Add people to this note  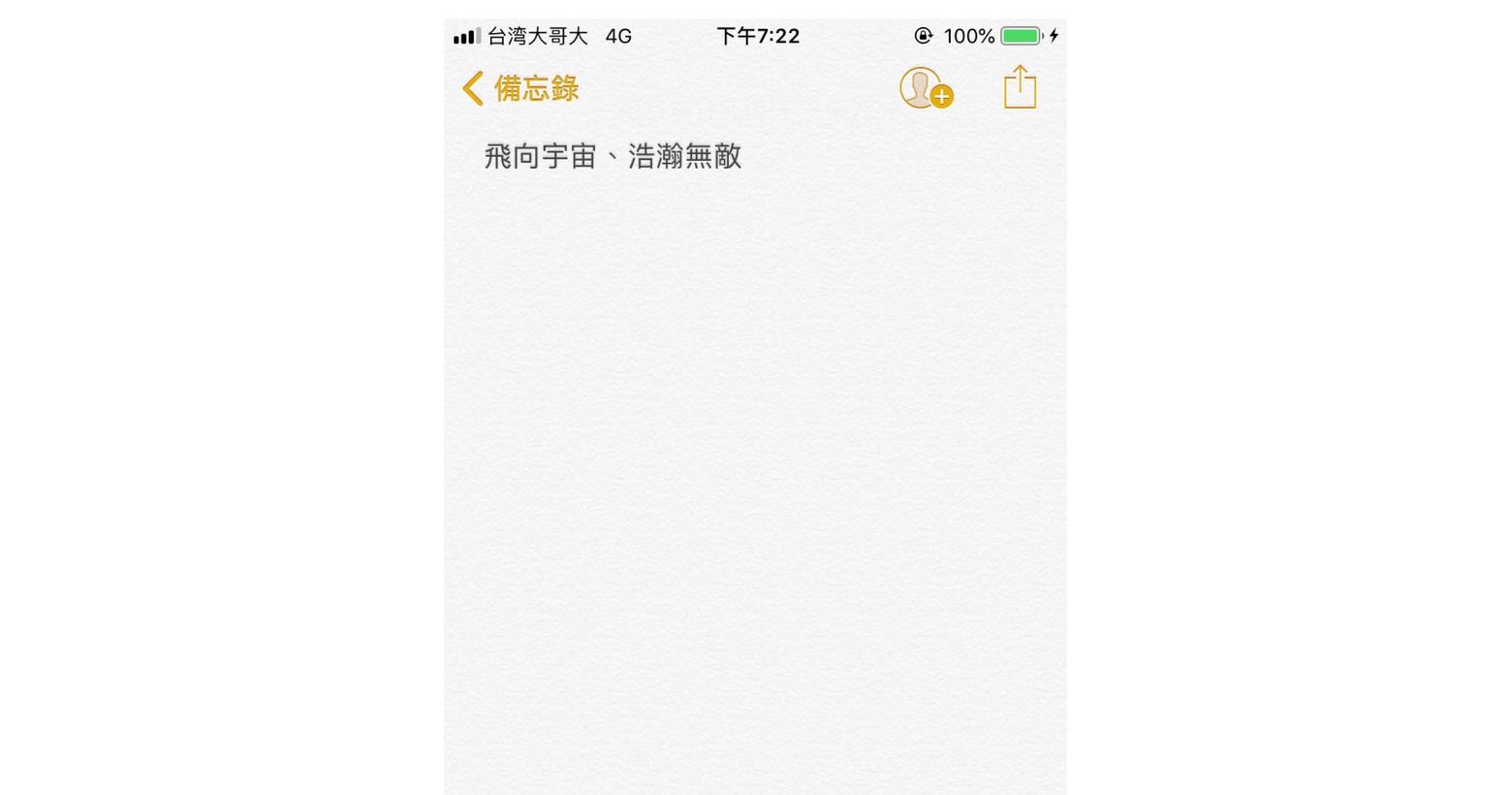[x=925, y=88]
